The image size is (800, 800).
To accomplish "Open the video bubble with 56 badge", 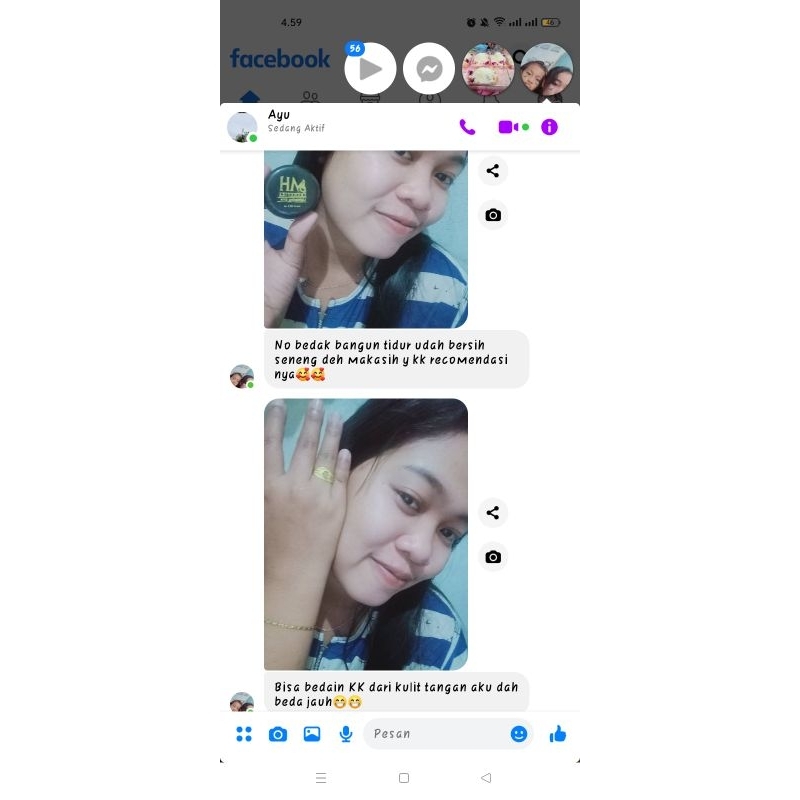I will [370, 69].
